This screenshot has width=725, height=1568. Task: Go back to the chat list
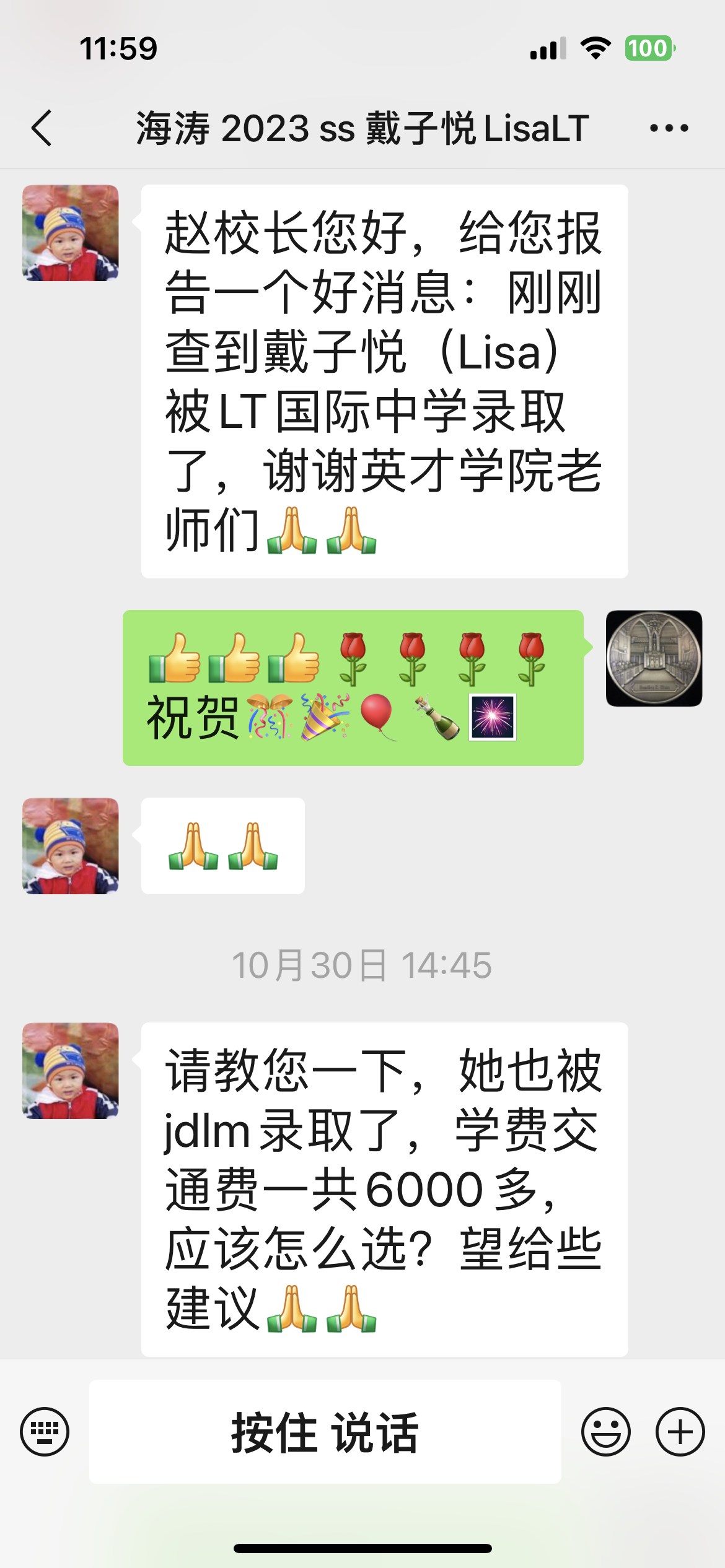click(42, 128)
